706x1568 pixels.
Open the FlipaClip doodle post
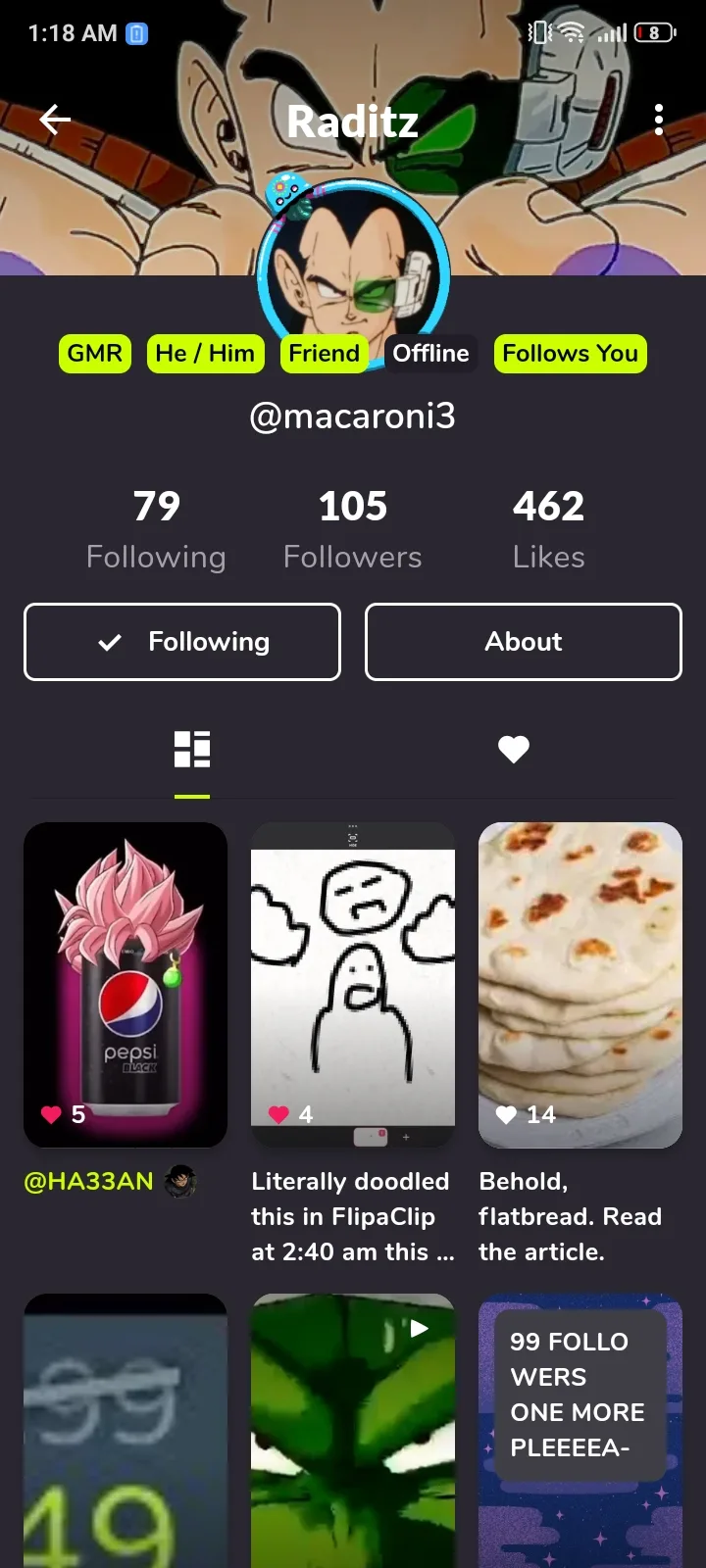tap(353, 985)
